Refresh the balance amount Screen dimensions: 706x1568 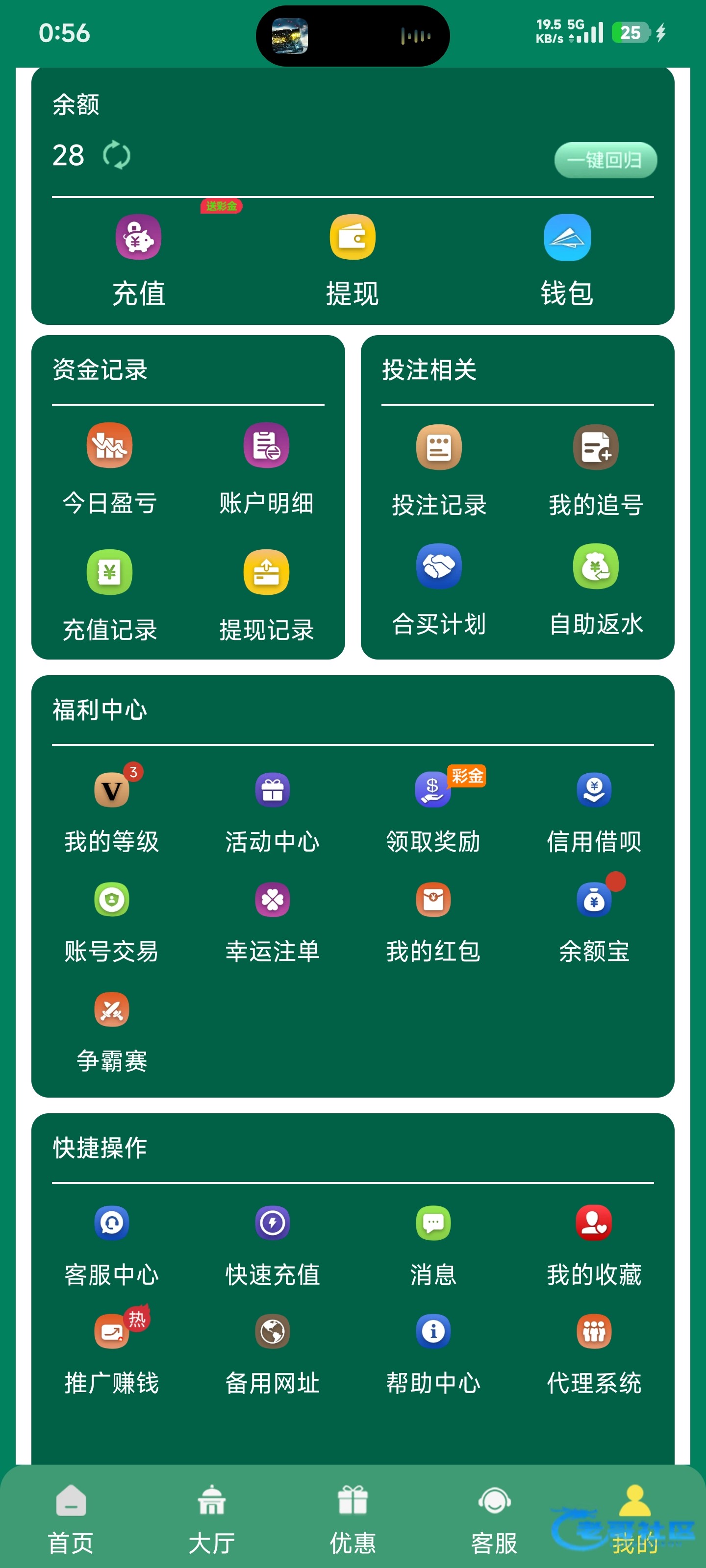pyautogui.click(x=116, y=155)
